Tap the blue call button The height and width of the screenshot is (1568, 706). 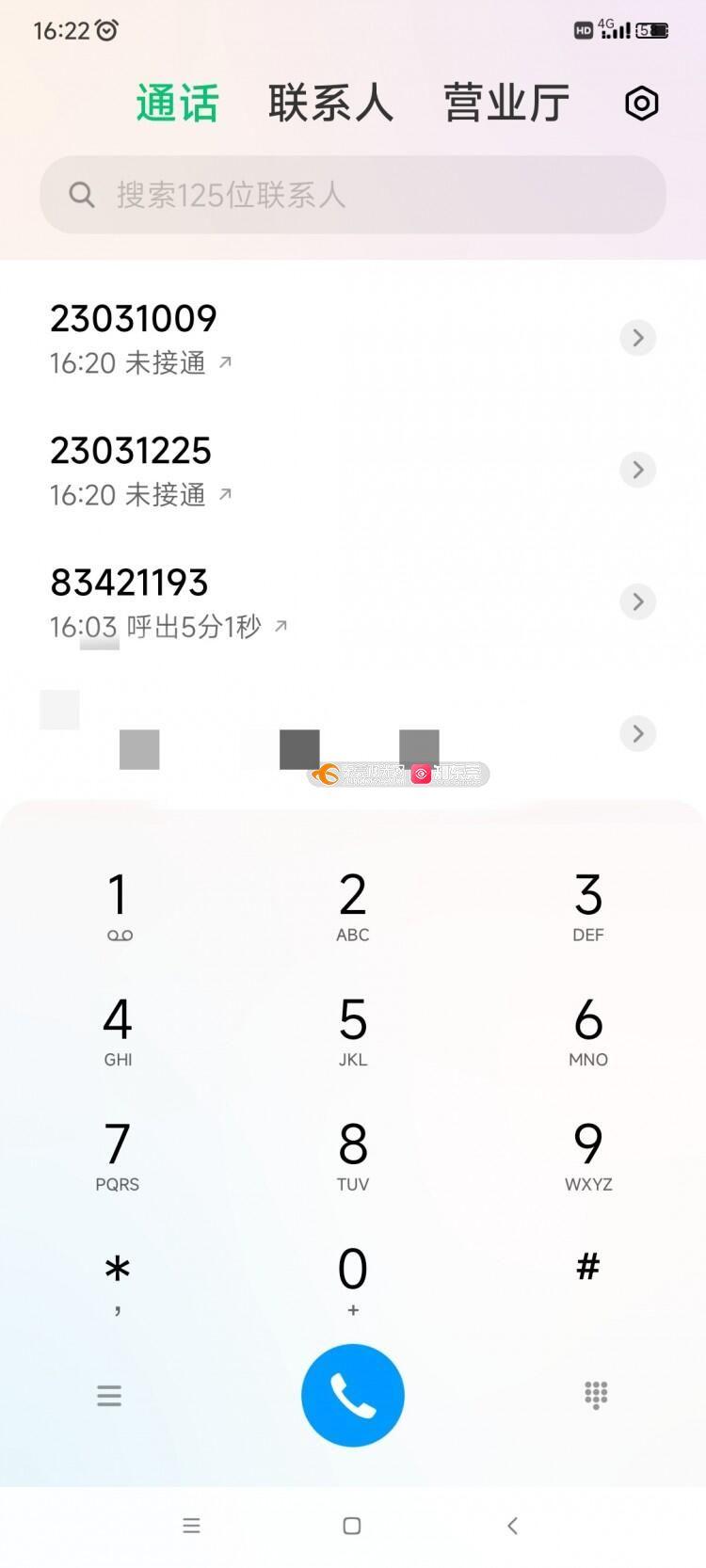pos(353,1395)
